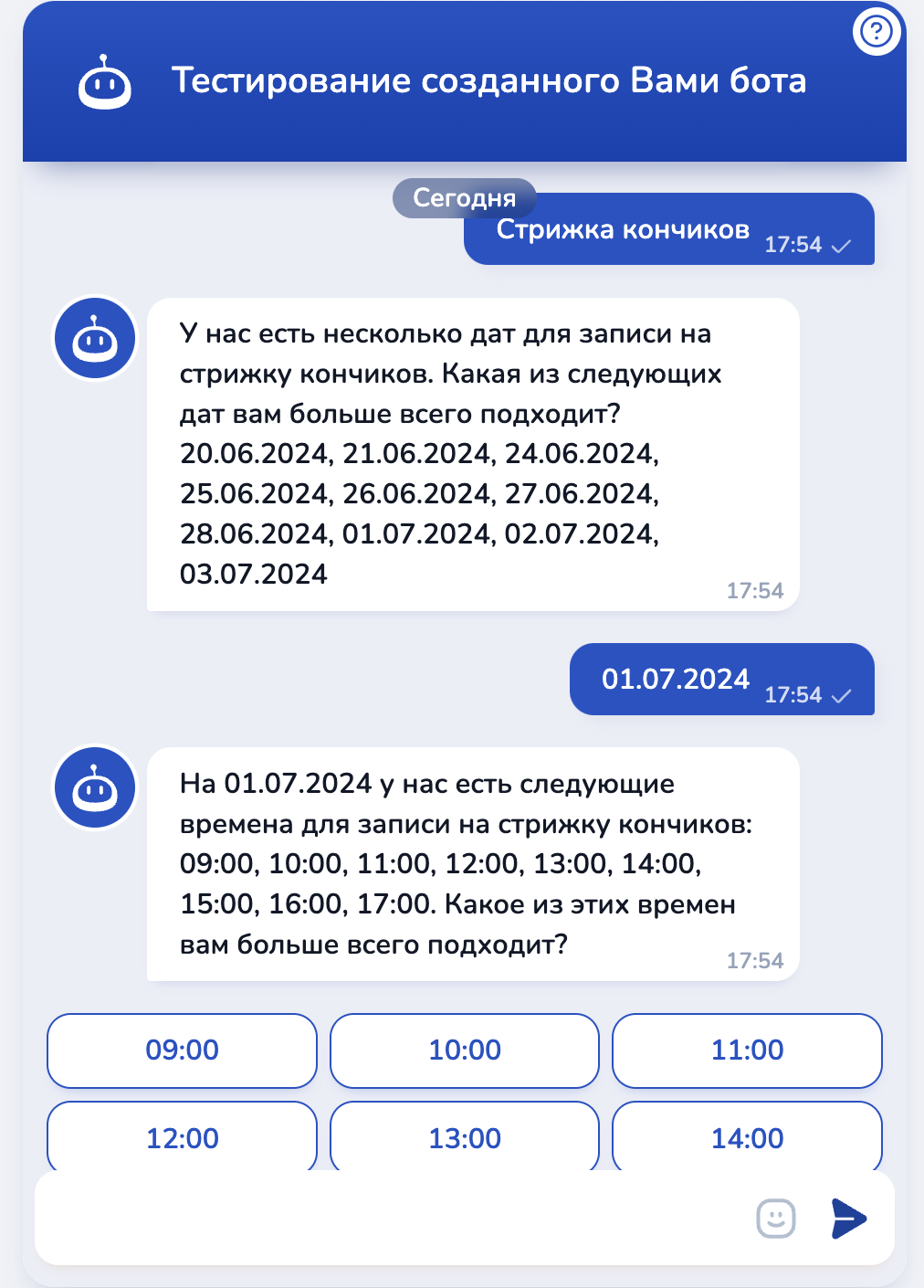Pick the 11:00 time slot

747,1050
